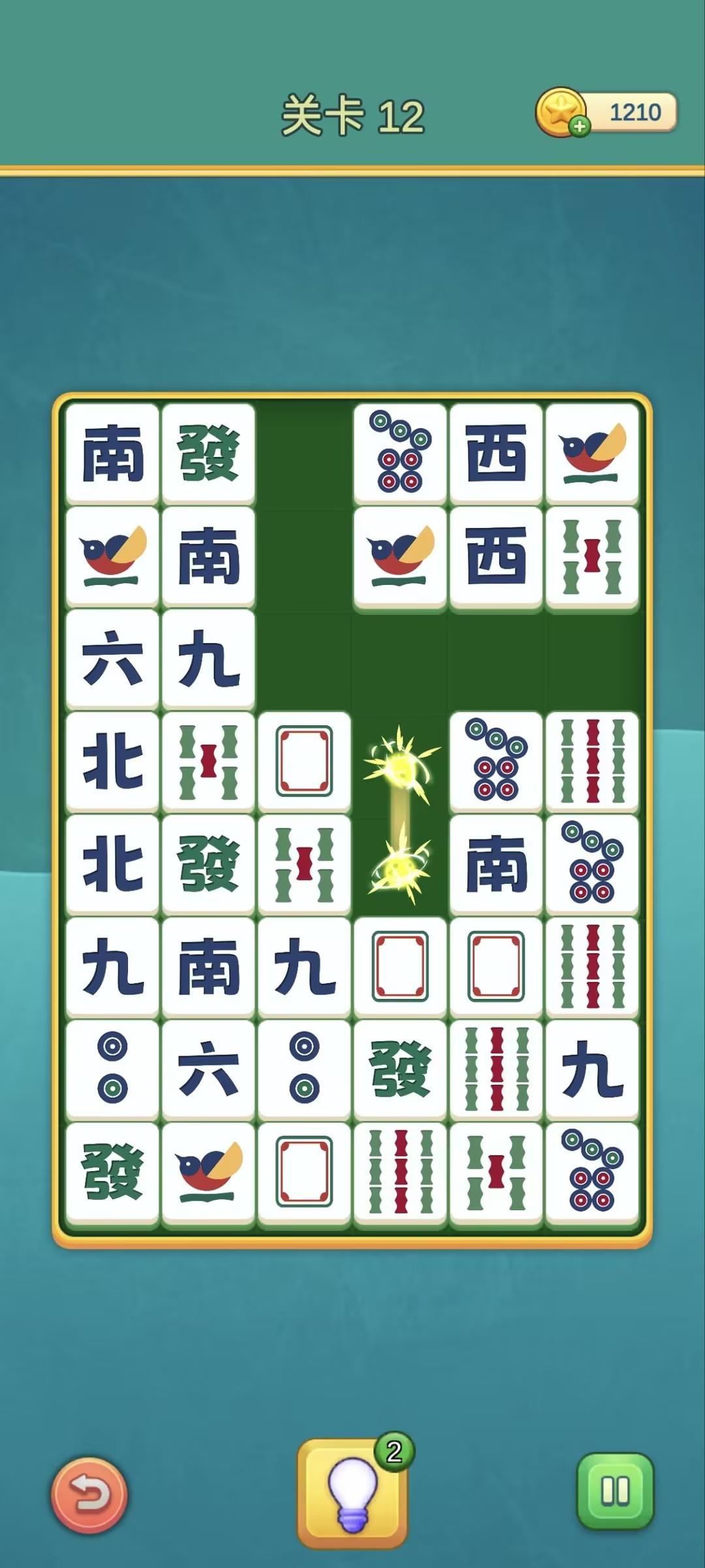Add more coins with the plus icon
This screenshot has width=705, height=1568.
tap(579, 125)
